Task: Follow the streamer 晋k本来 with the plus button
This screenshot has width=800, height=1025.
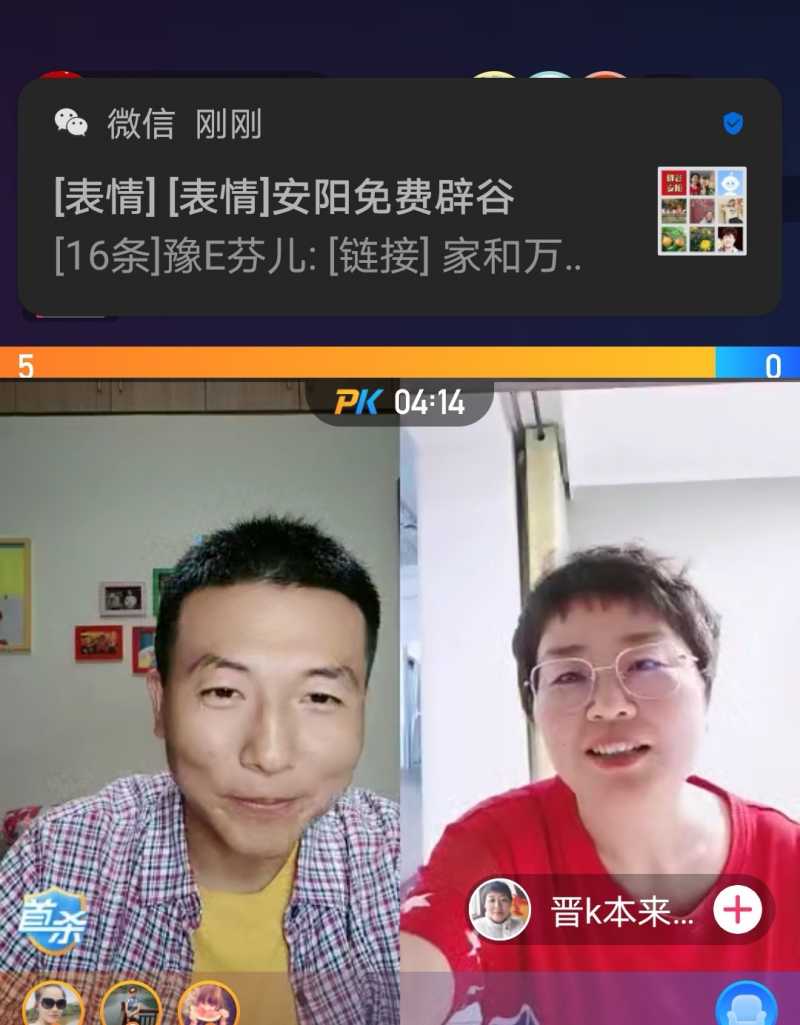Action: [x=737, y=910]
